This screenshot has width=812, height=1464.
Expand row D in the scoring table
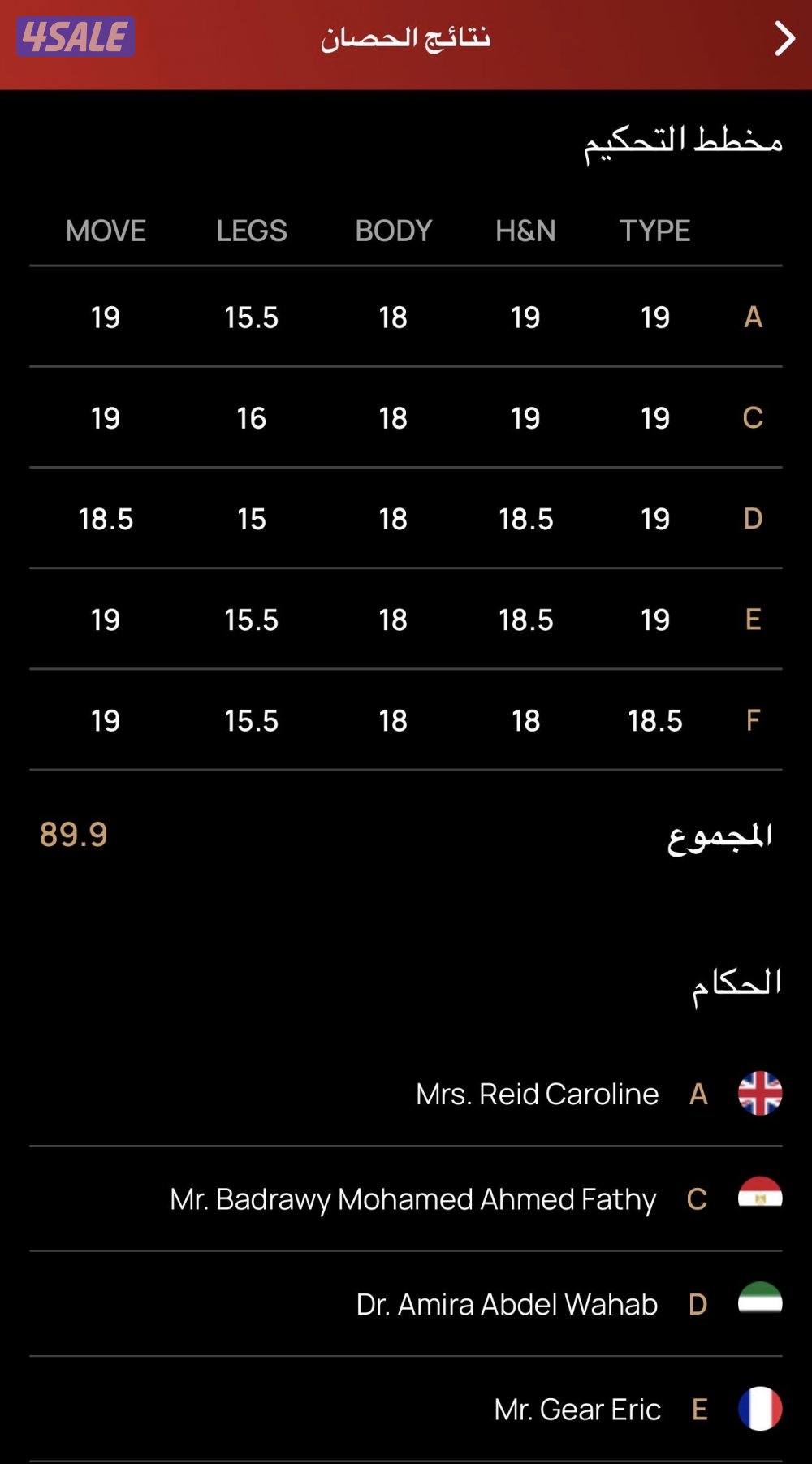(x=751, y=518)
